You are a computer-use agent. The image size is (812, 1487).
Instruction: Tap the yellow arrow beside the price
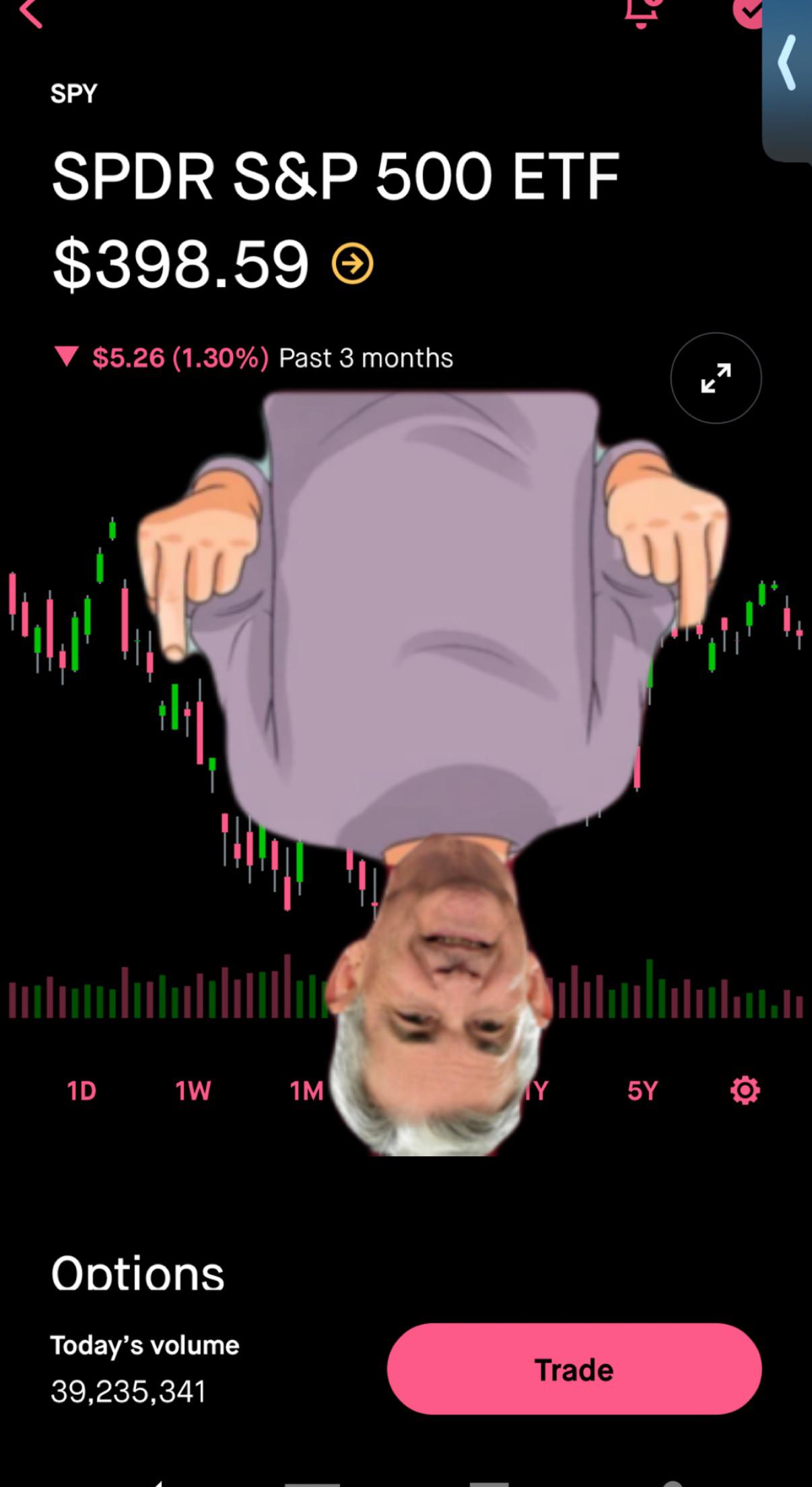[352, 264]
